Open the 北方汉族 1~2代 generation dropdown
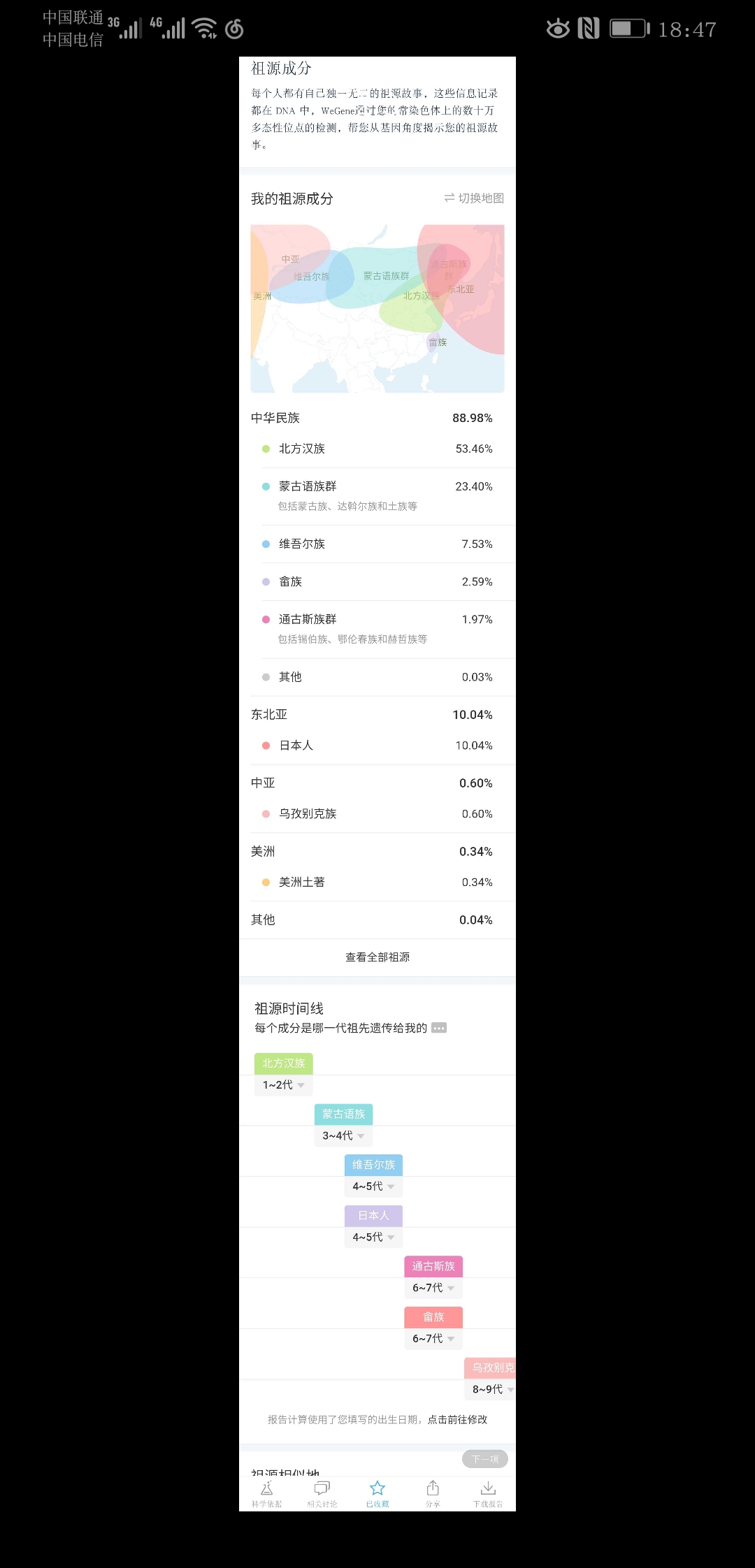The height and width of the screenshot is (1568, 755). pyautogui.click(x=284, y=1085)
